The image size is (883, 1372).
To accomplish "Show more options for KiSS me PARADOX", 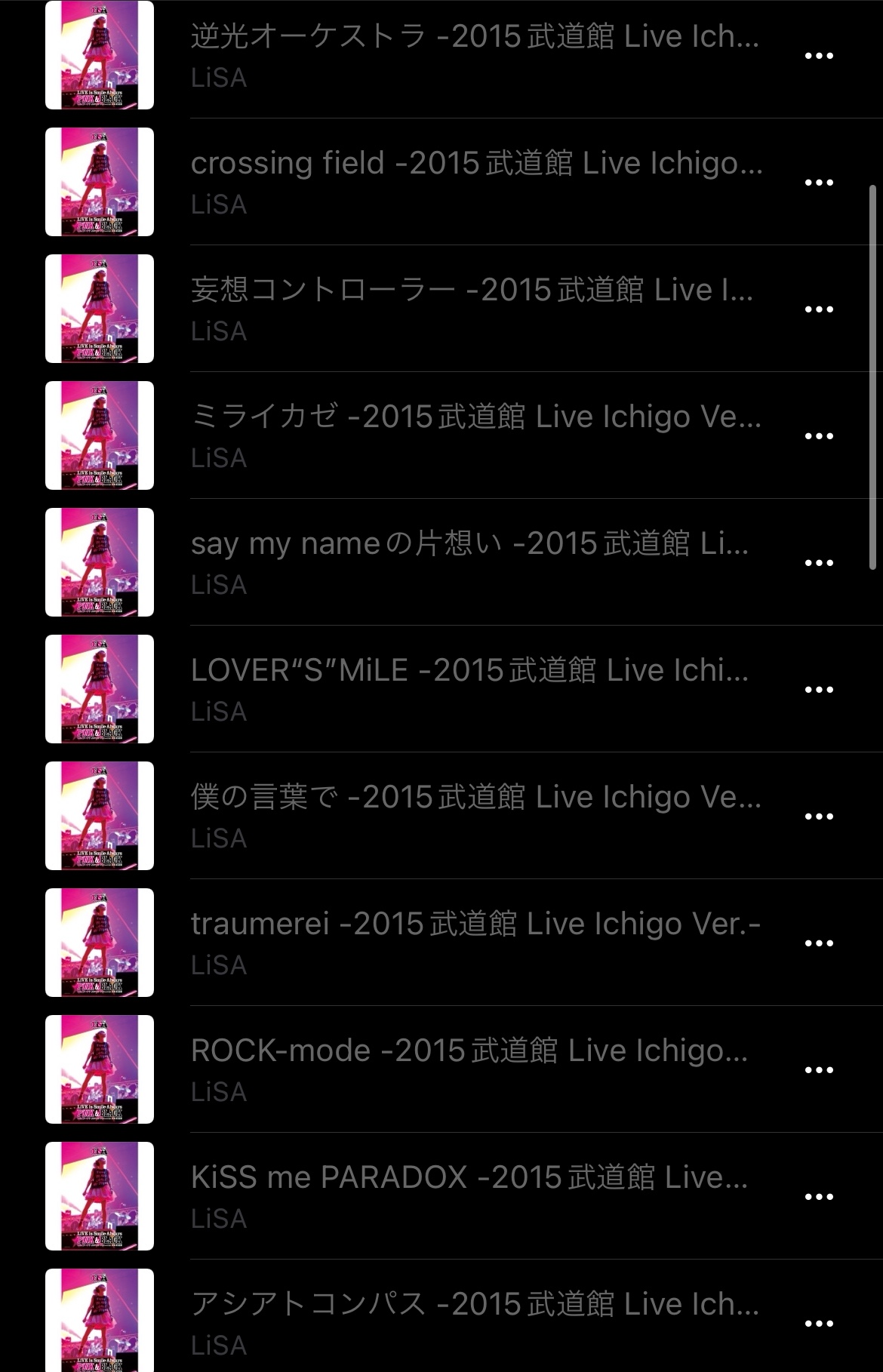I will 819,1197.
